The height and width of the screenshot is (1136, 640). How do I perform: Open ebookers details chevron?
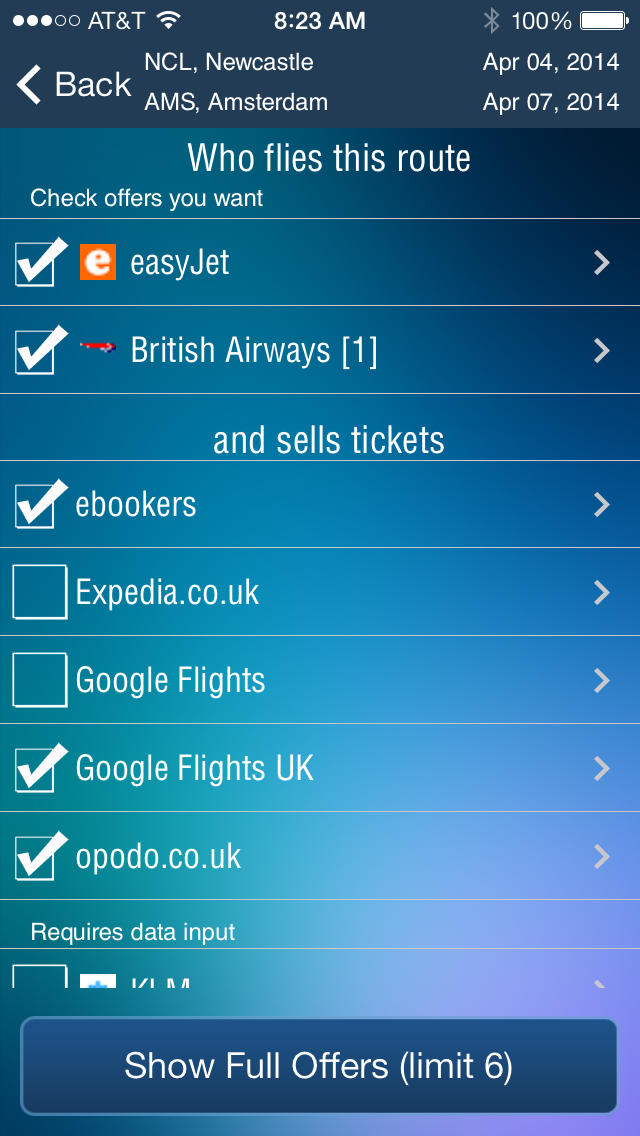tap(602, 504)
